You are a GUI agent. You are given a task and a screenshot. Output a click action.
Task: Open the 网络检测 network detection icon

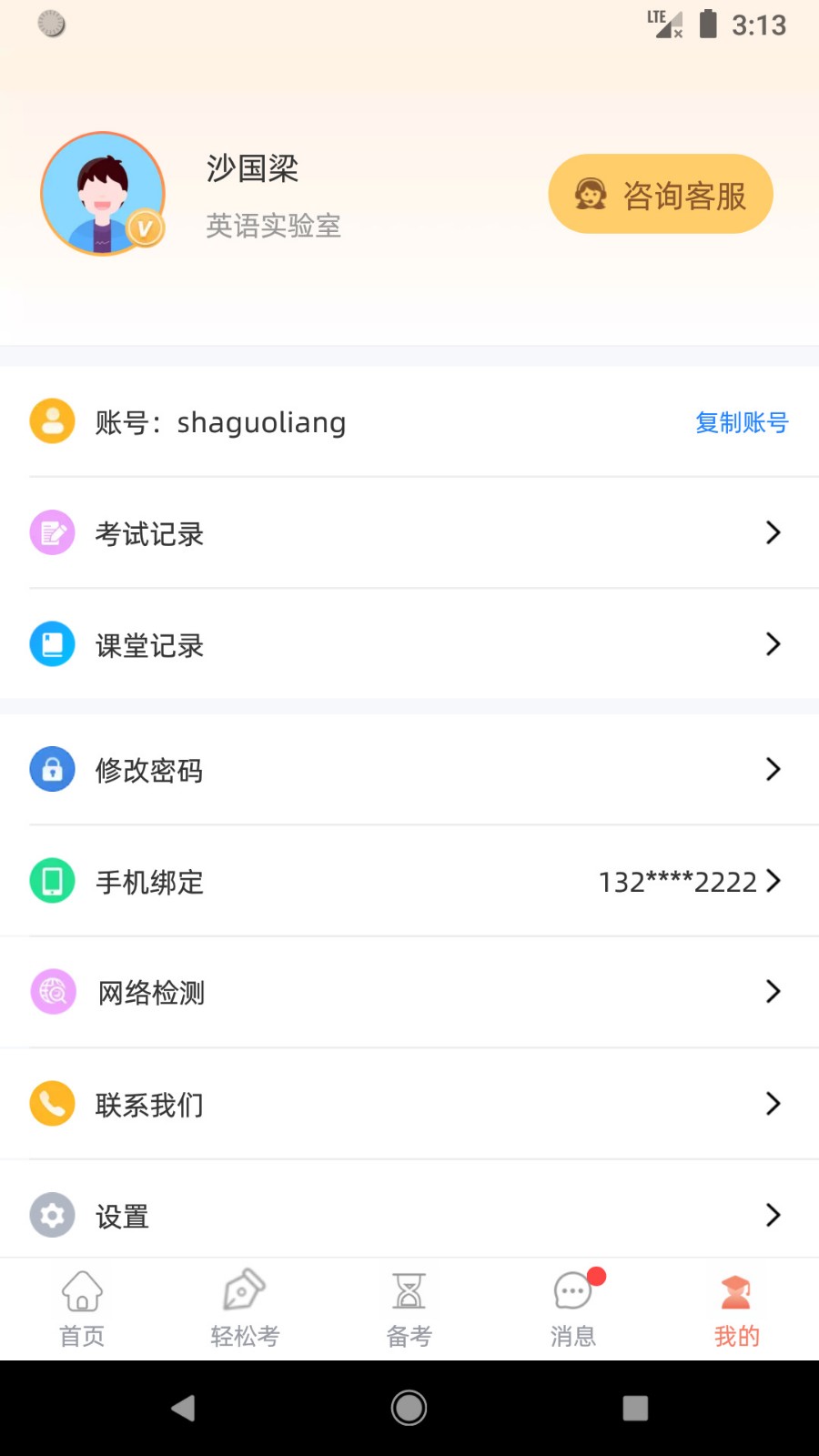[52, 992]
